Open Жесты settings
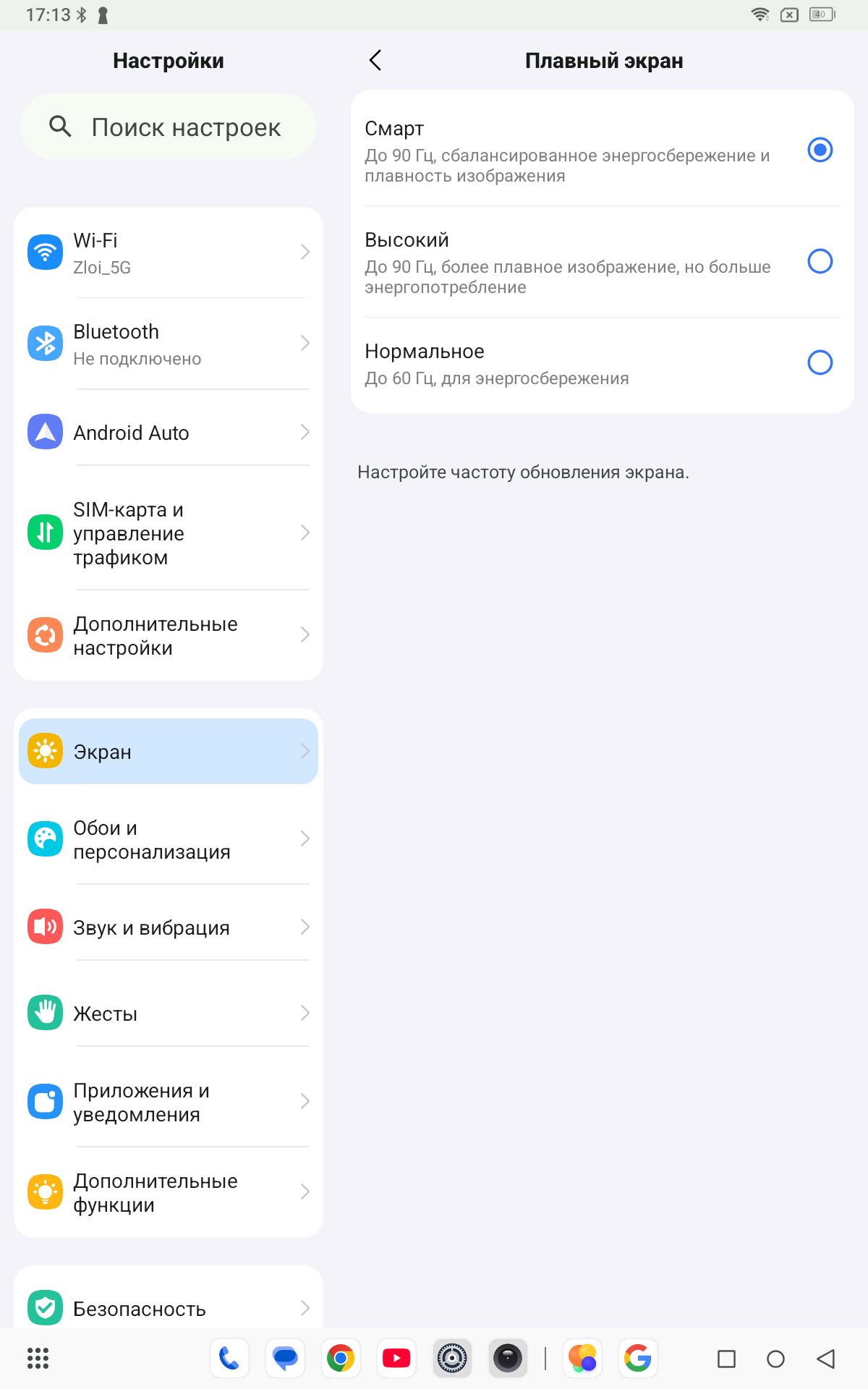 tap(169, 1014)
